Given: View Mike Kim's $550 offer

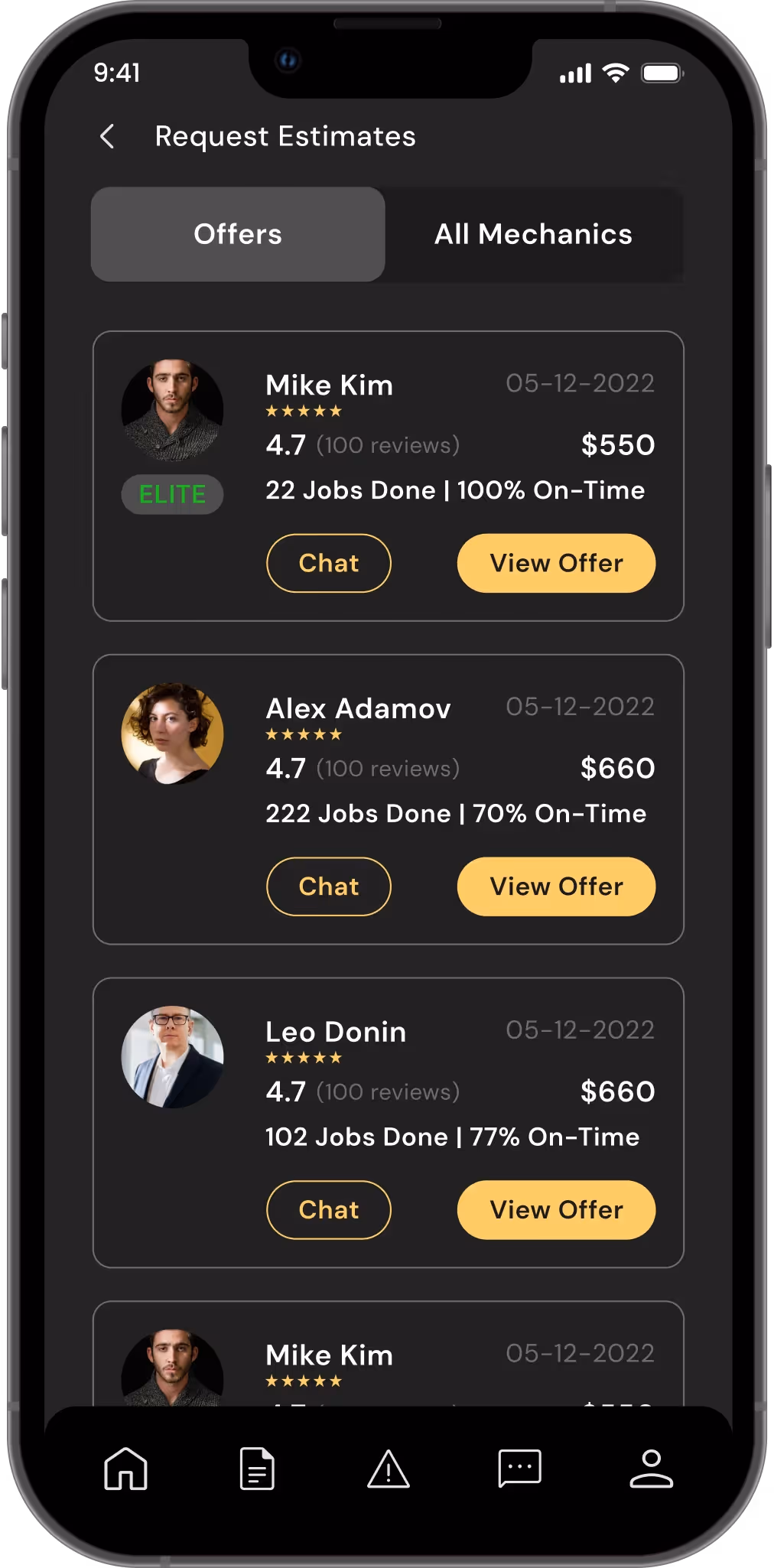Looking at the screenshot, I should [x=556, y=563].
